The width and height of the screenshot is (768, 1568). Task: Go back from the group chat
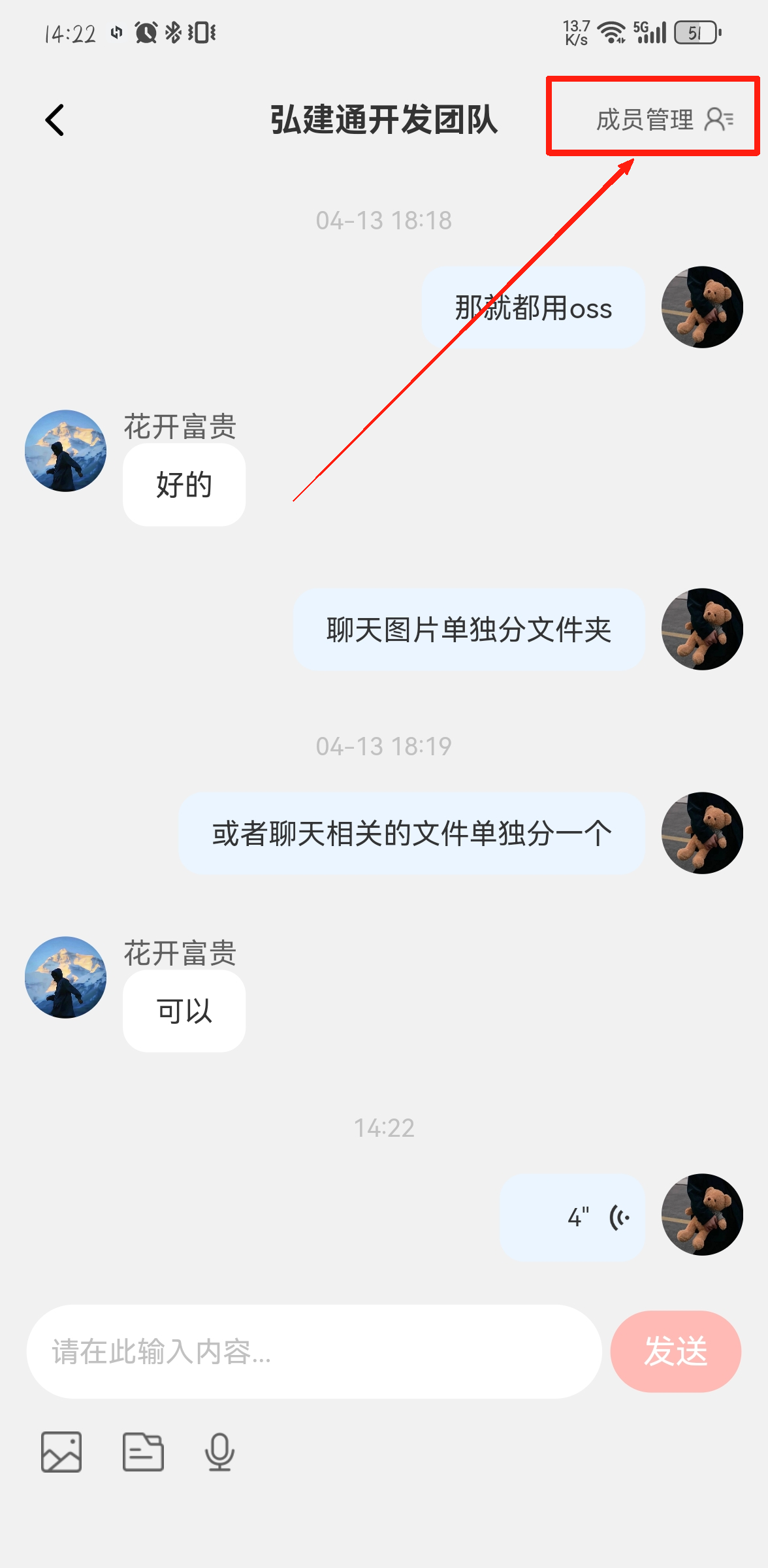(x=55, y=120)
